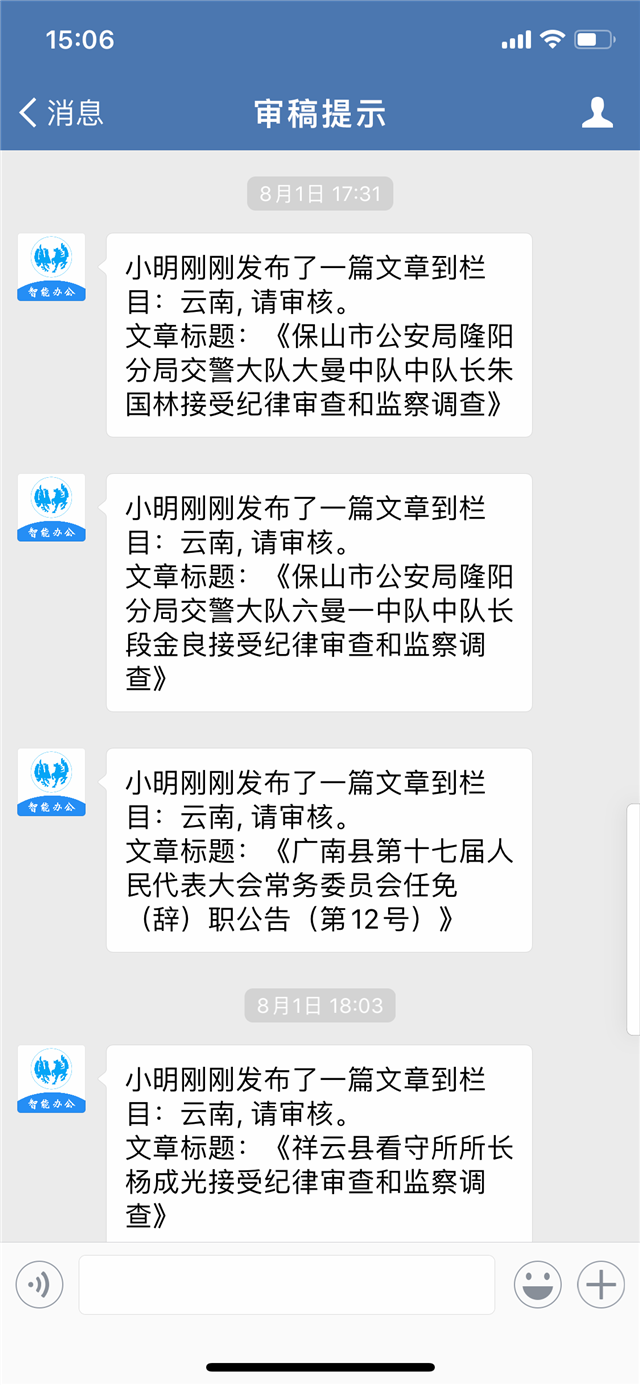Go back to 消息 list
This screenshot has width=640, height=1385.
[62, 113]
